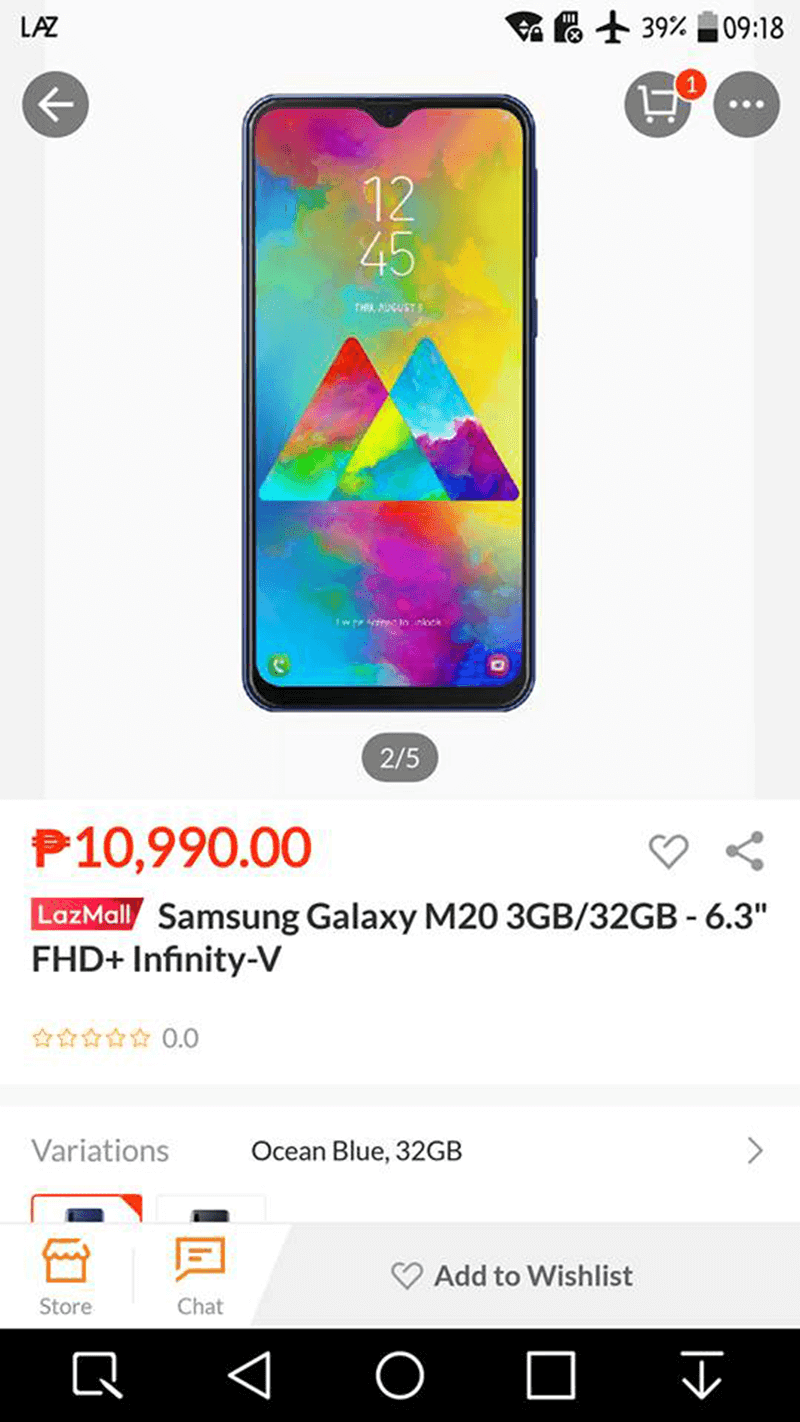Go back using the arrow icon
The image size is (800, 1422).
55,104
